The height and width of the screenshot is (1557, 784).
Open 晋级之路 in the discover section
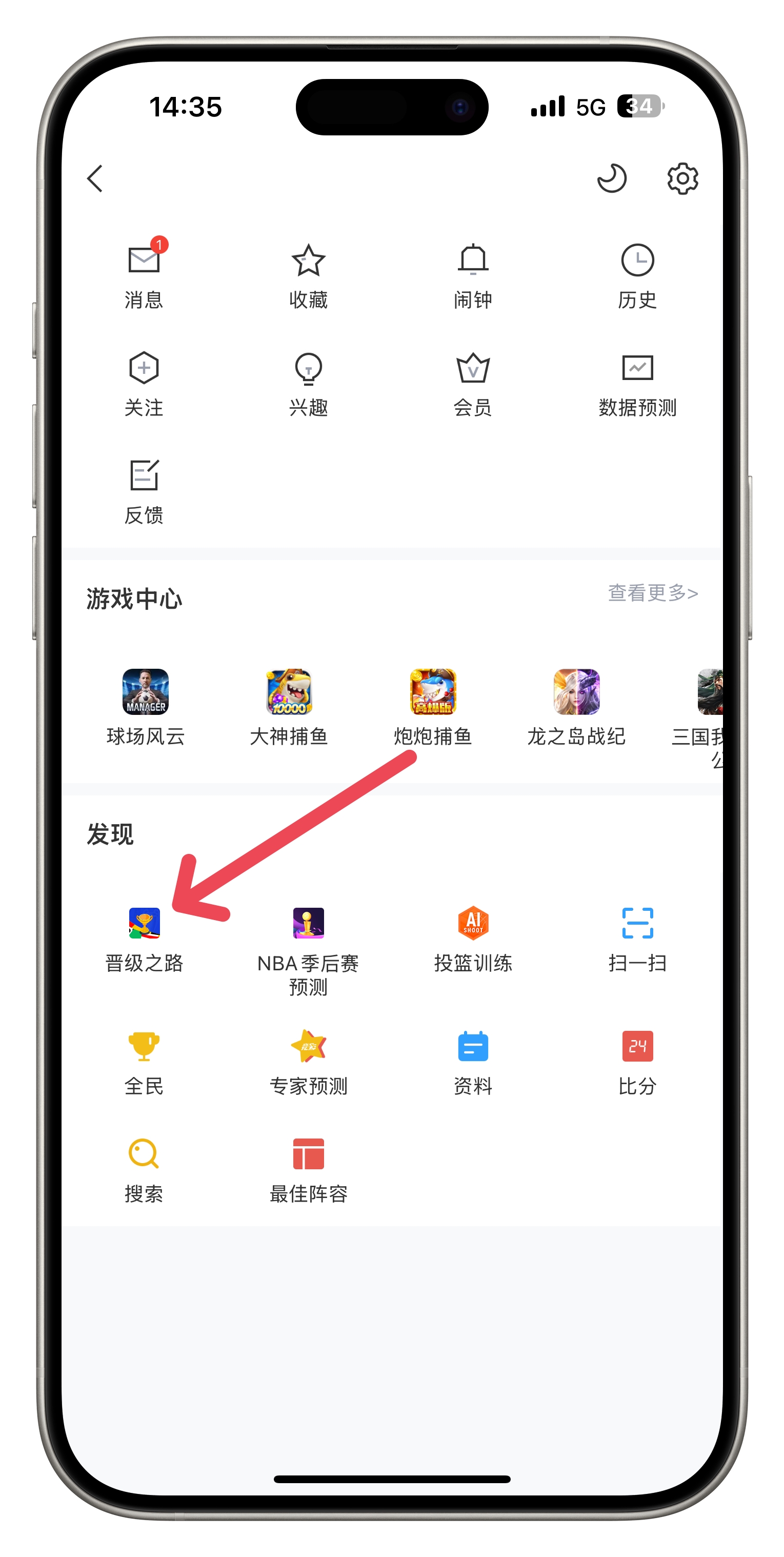pyautogui.click(x=144, y=937)
